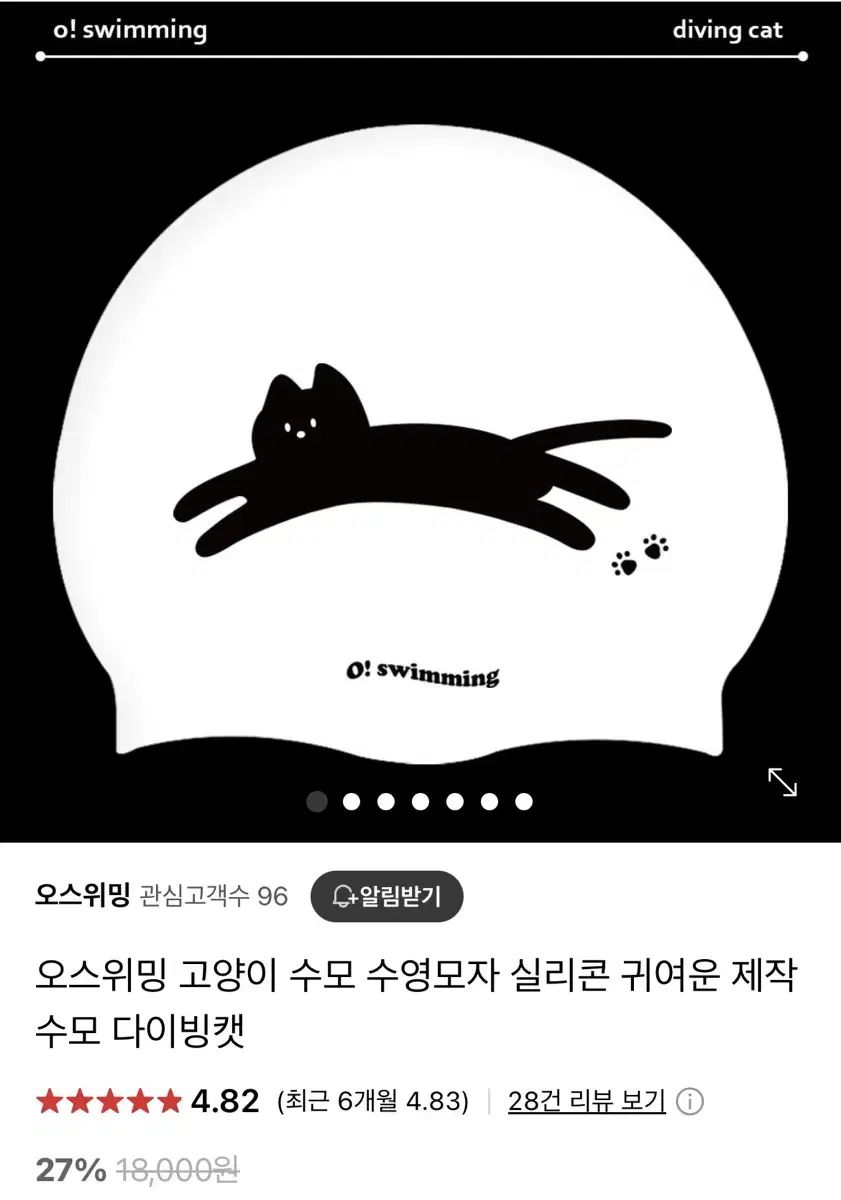Open the diving cat swim cap image
841x1200 pixels.
420,450
